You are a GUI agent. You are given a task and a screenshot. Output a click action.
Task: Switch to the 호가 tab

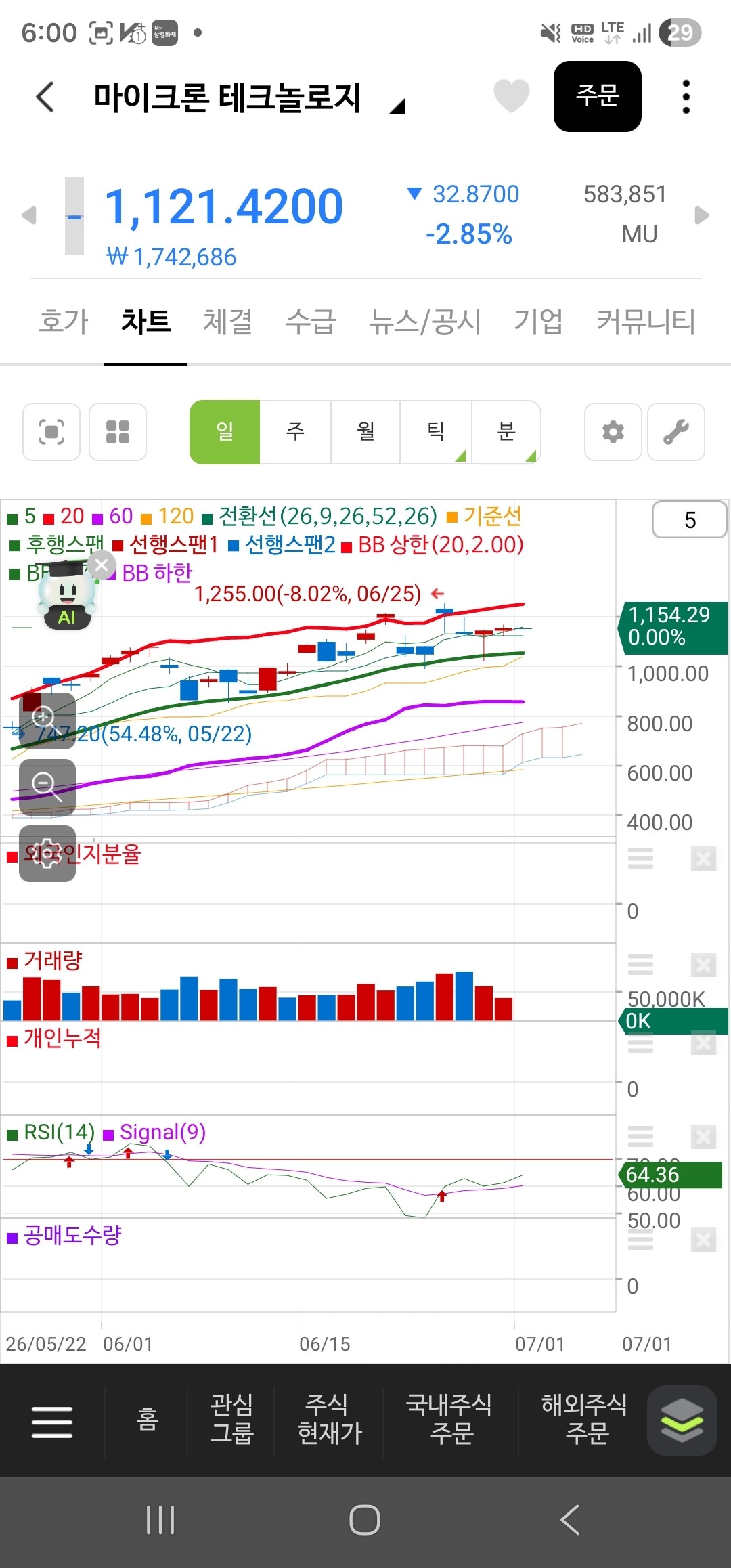[x=64, y=322]
